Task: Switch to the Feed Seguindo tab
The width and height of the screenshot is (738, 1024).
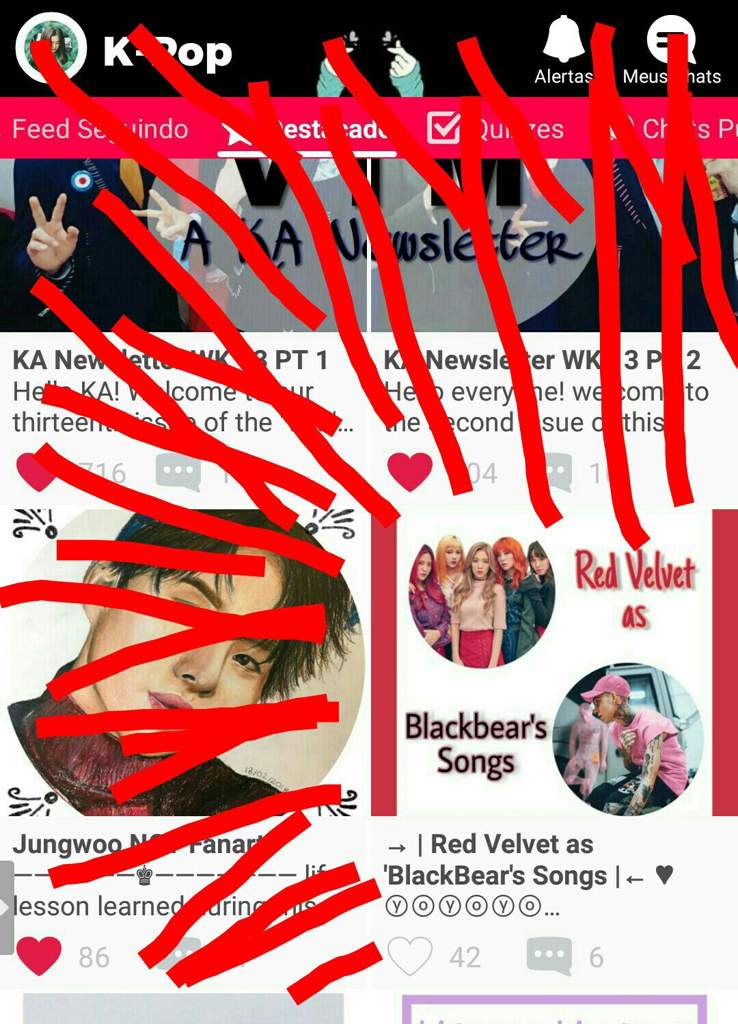Action: (x=99, y=129)
